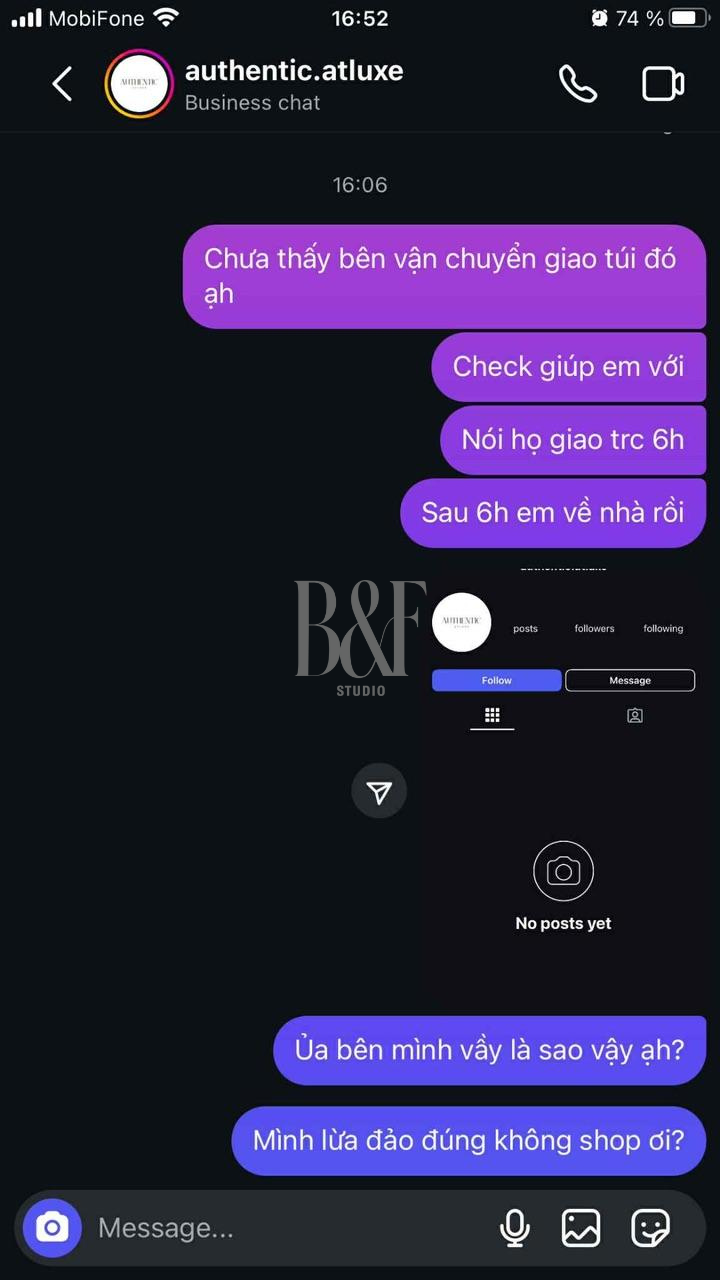
Task: Focus the Message text field
Action: pos(280,1228)
